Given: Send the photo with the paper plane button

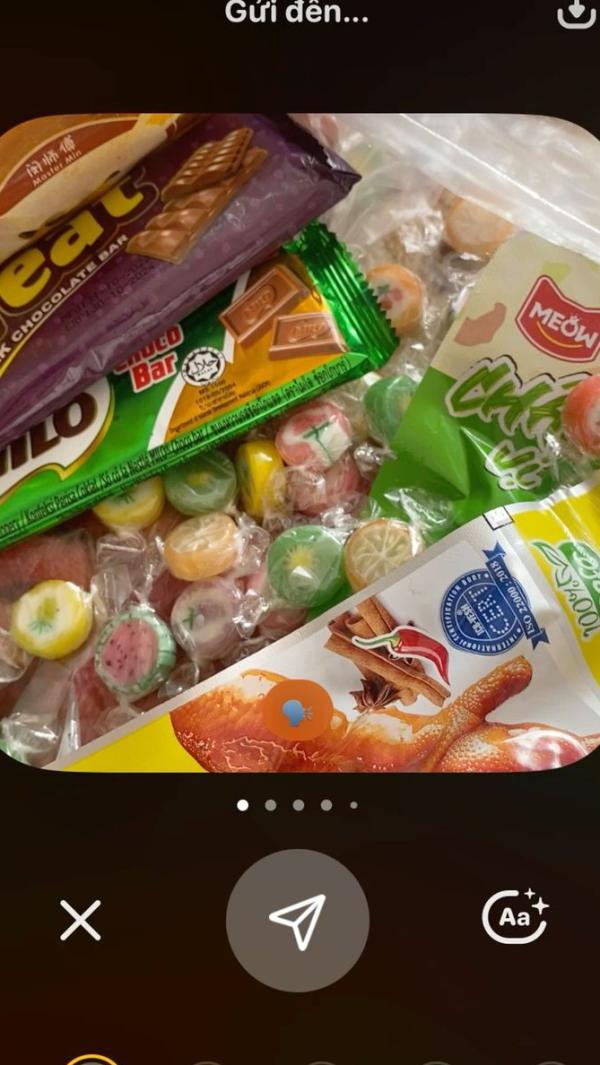Looking at the screenshot, I should coord(298,920).
